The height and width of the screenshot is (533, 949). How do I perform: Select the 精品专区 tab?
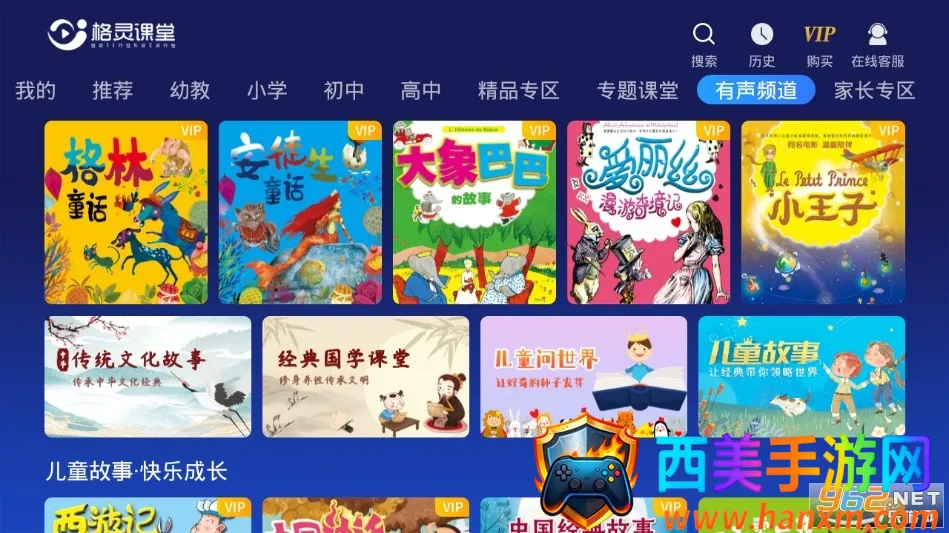(x=518, y=91)
